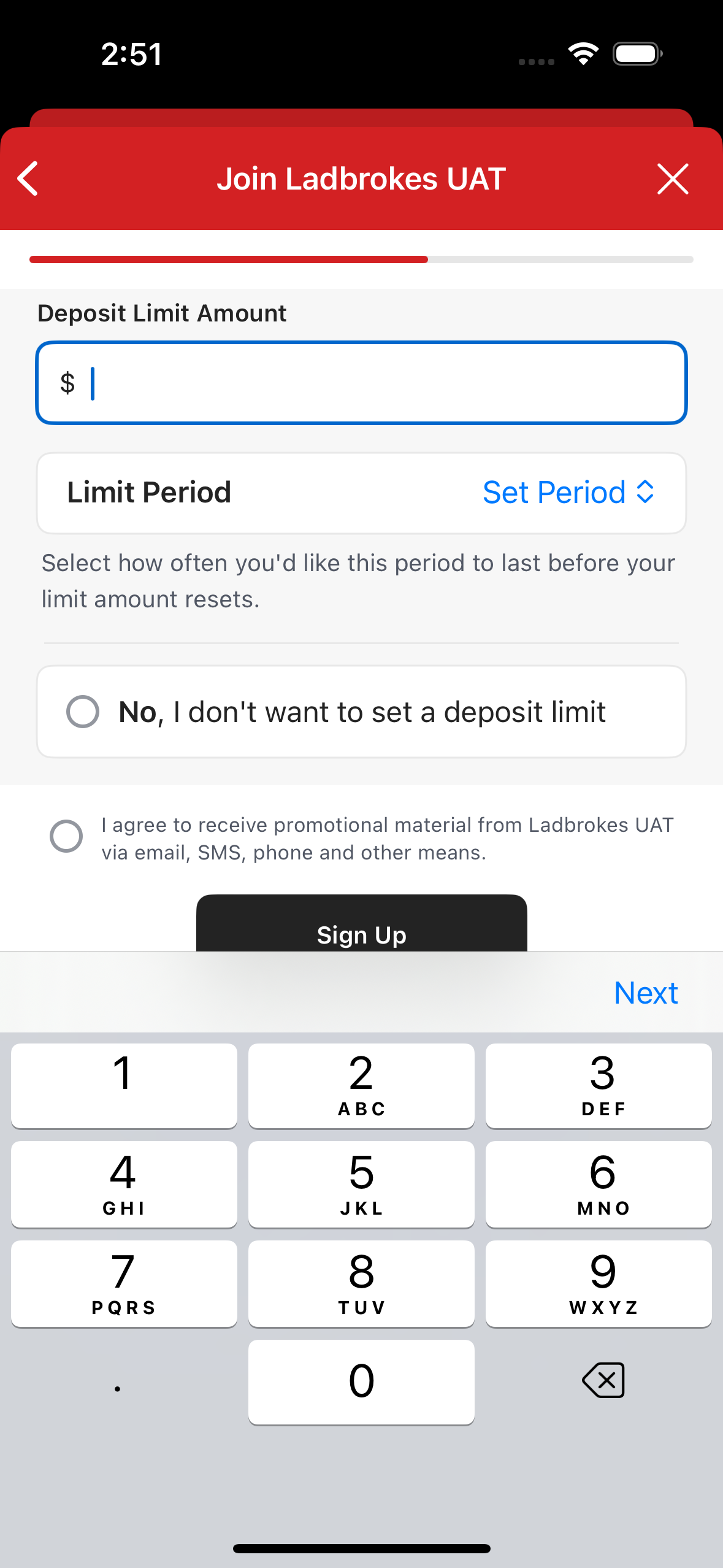Enter 0 using the numeric keypad
The width and height of the screenshot is (723, 1568).
361,1382
